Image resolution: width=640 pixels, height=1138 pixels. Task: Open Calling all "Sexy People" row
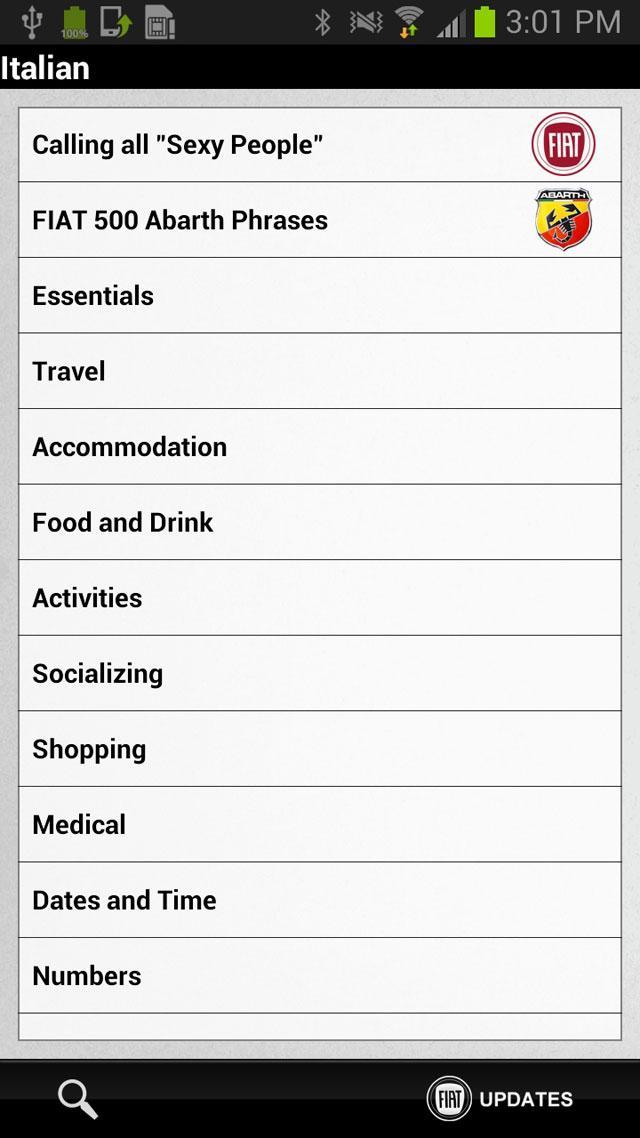[x=320, y=145]
